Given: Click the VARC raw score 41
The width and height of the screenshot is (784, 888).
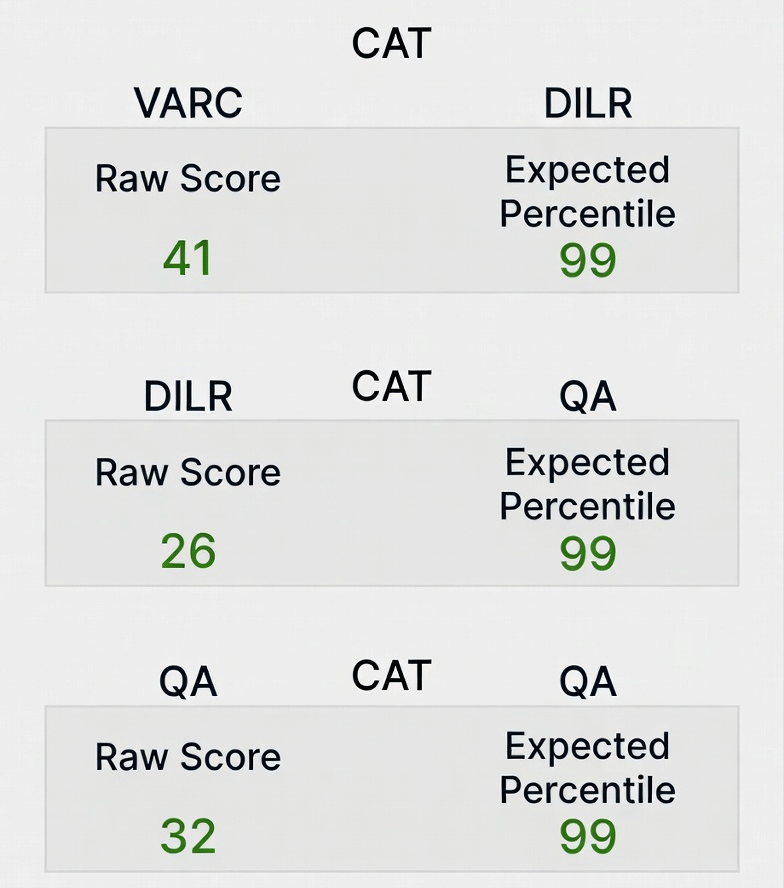Looking at the screenshot, I should (188, 259).
